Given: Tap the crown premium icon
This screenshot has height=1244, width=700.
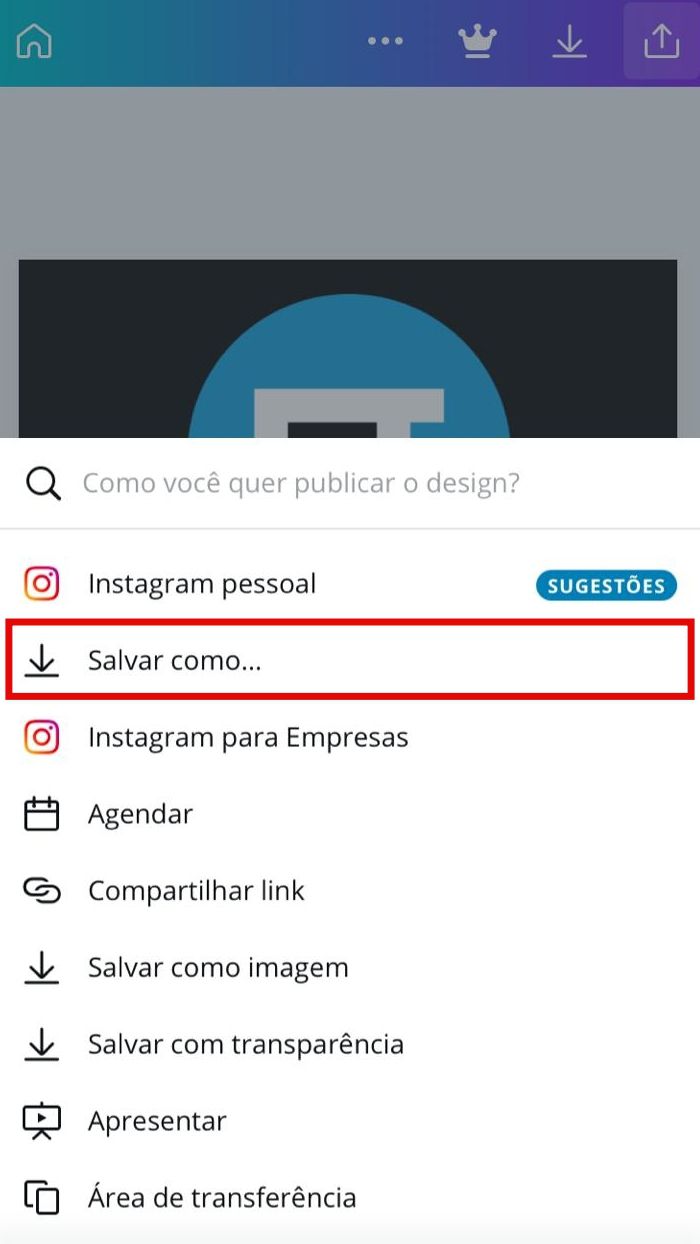Looking at the screenshot, I should [x=477, y=41].
